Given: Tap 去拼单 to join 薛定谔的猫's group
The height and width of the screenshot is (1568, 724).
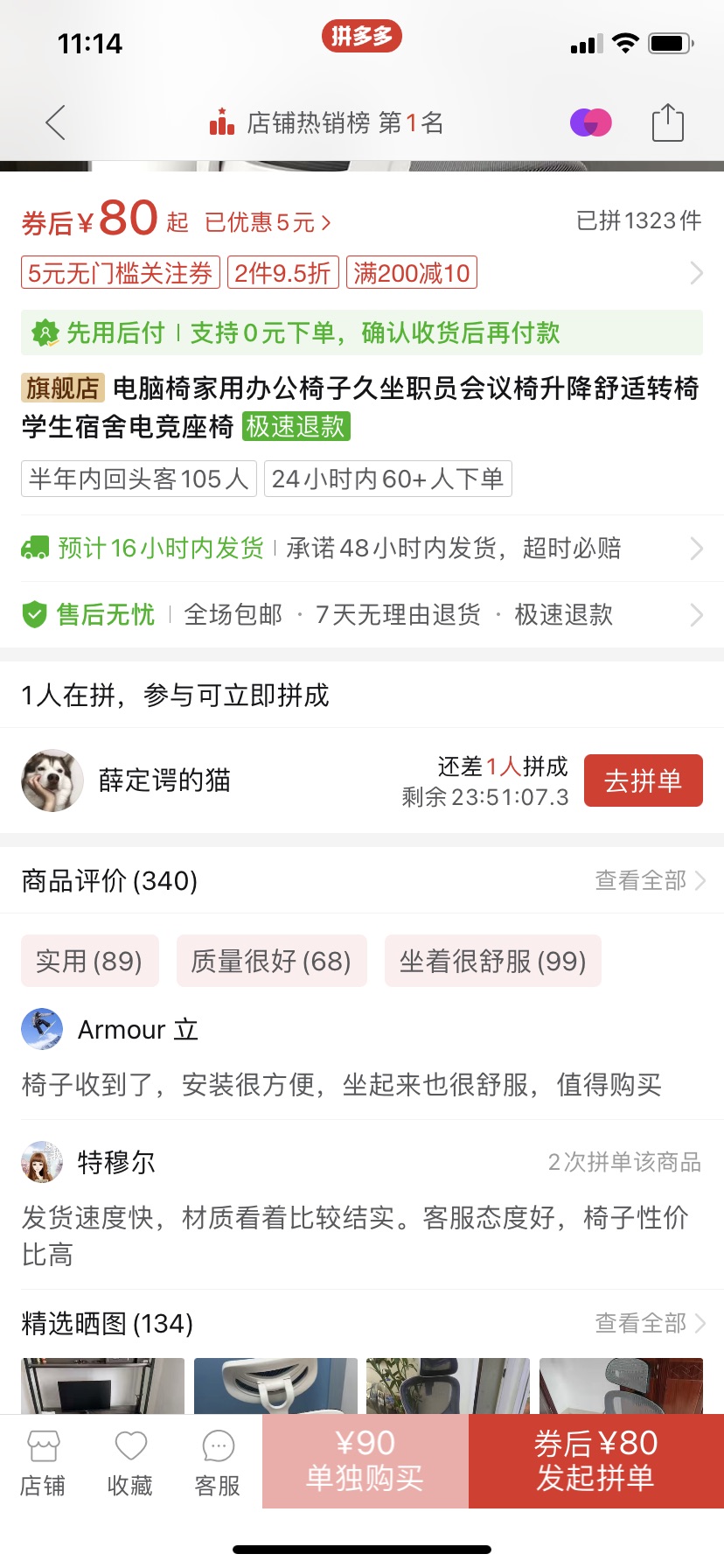Looking at the screenshot, I should point(643,780).
